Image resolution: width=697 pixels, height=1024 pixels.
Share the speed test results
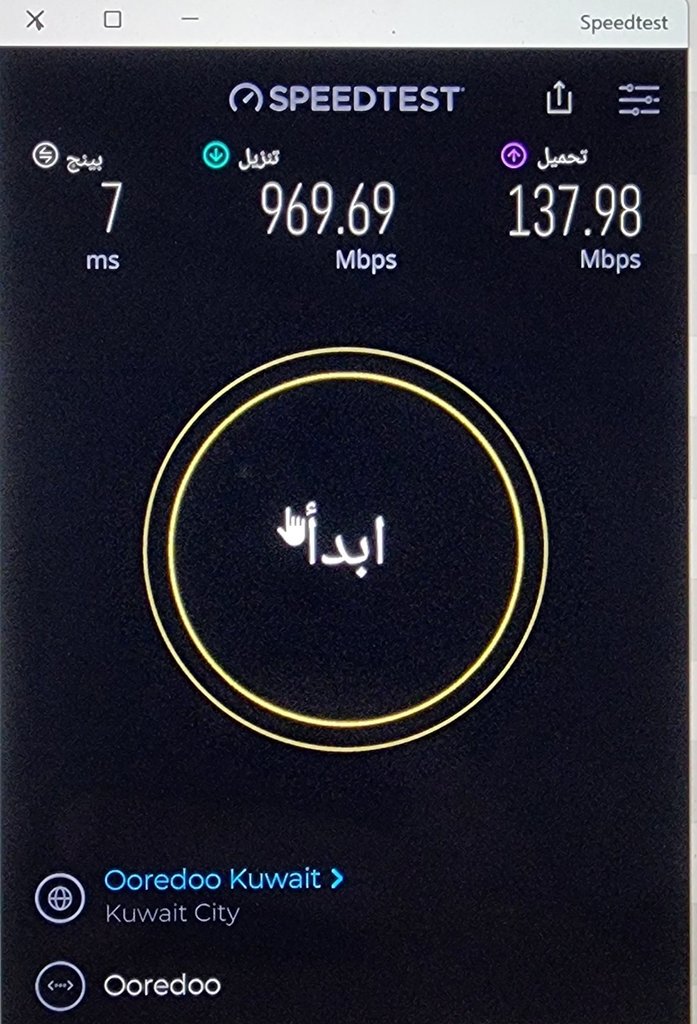(x=559, y=98)
